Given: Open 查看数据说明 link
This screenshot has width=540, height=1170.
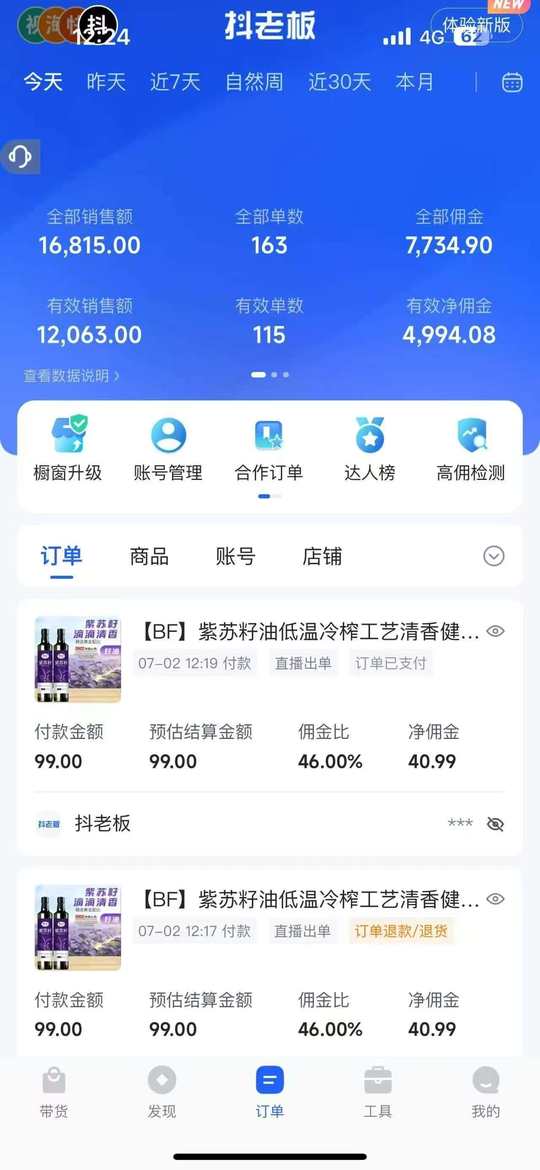Looking at the screenshot, I should [x=72, y=376].
